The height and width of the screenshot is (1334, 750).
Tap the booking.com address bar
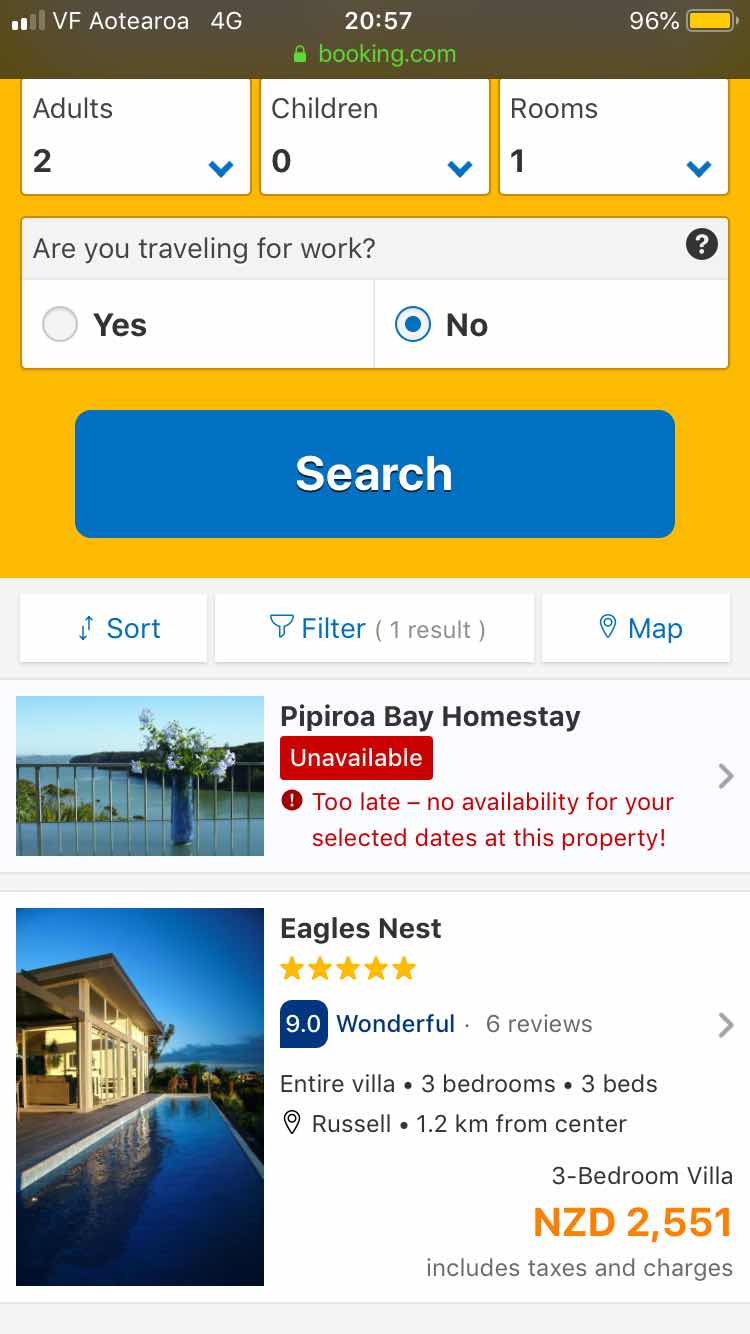(376, 54)
